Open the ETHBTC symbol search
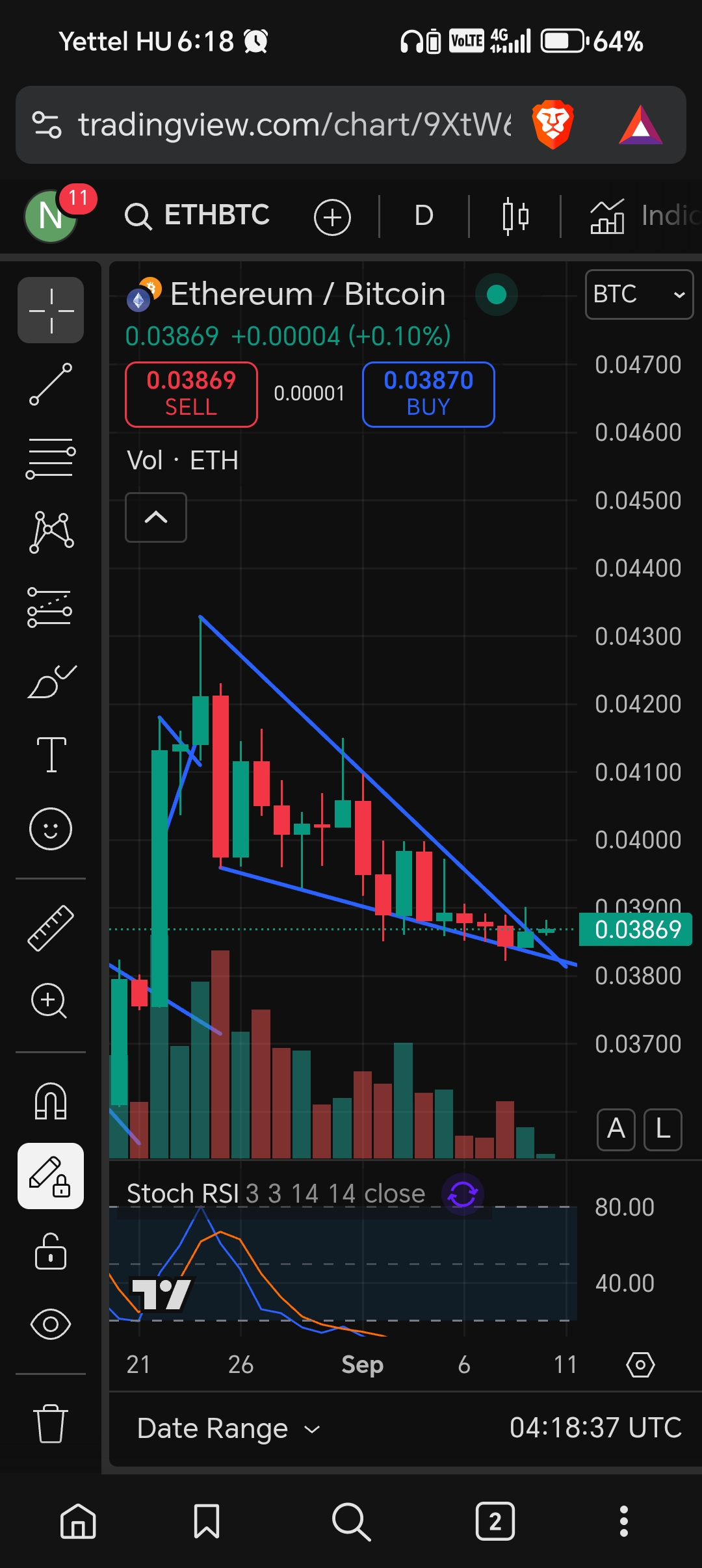 (x=197, y=215)
